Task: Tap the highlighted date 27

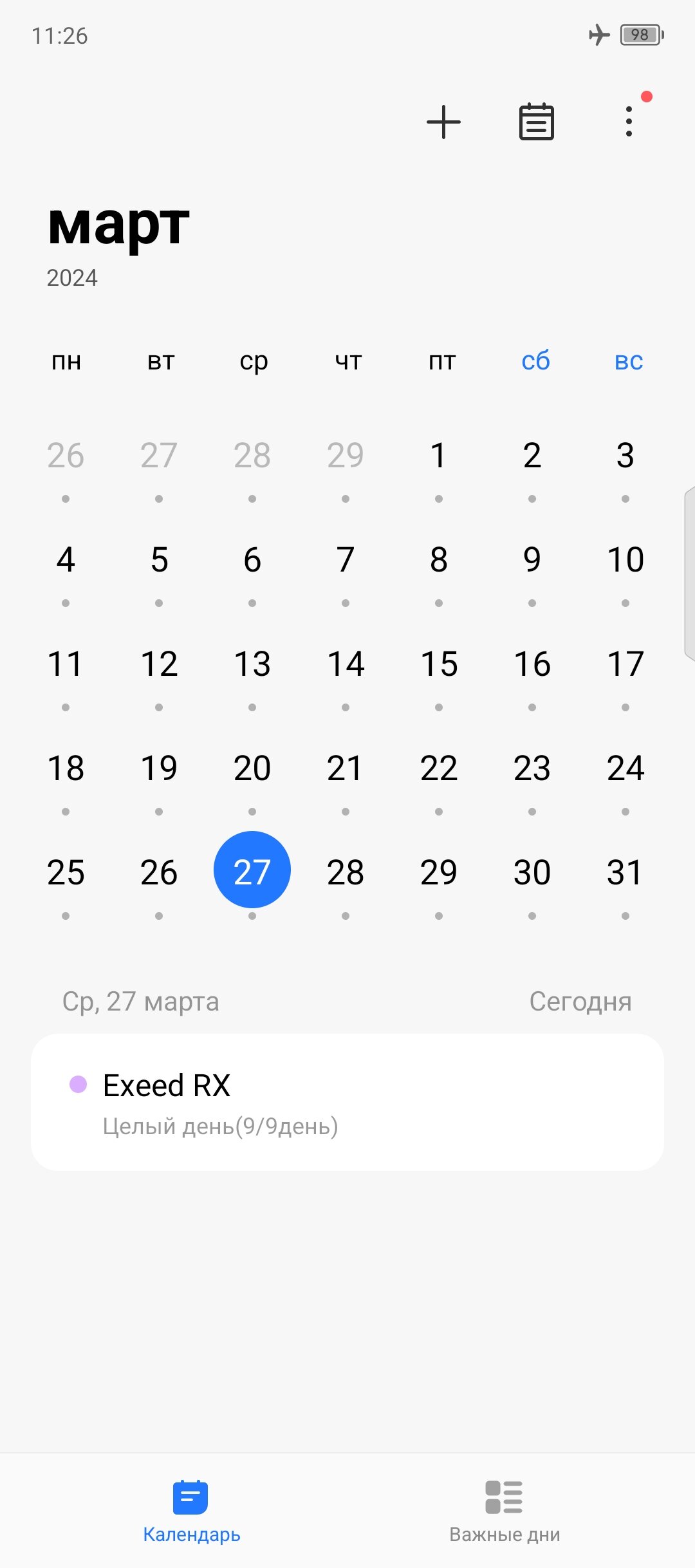Action: coord(252,870)
